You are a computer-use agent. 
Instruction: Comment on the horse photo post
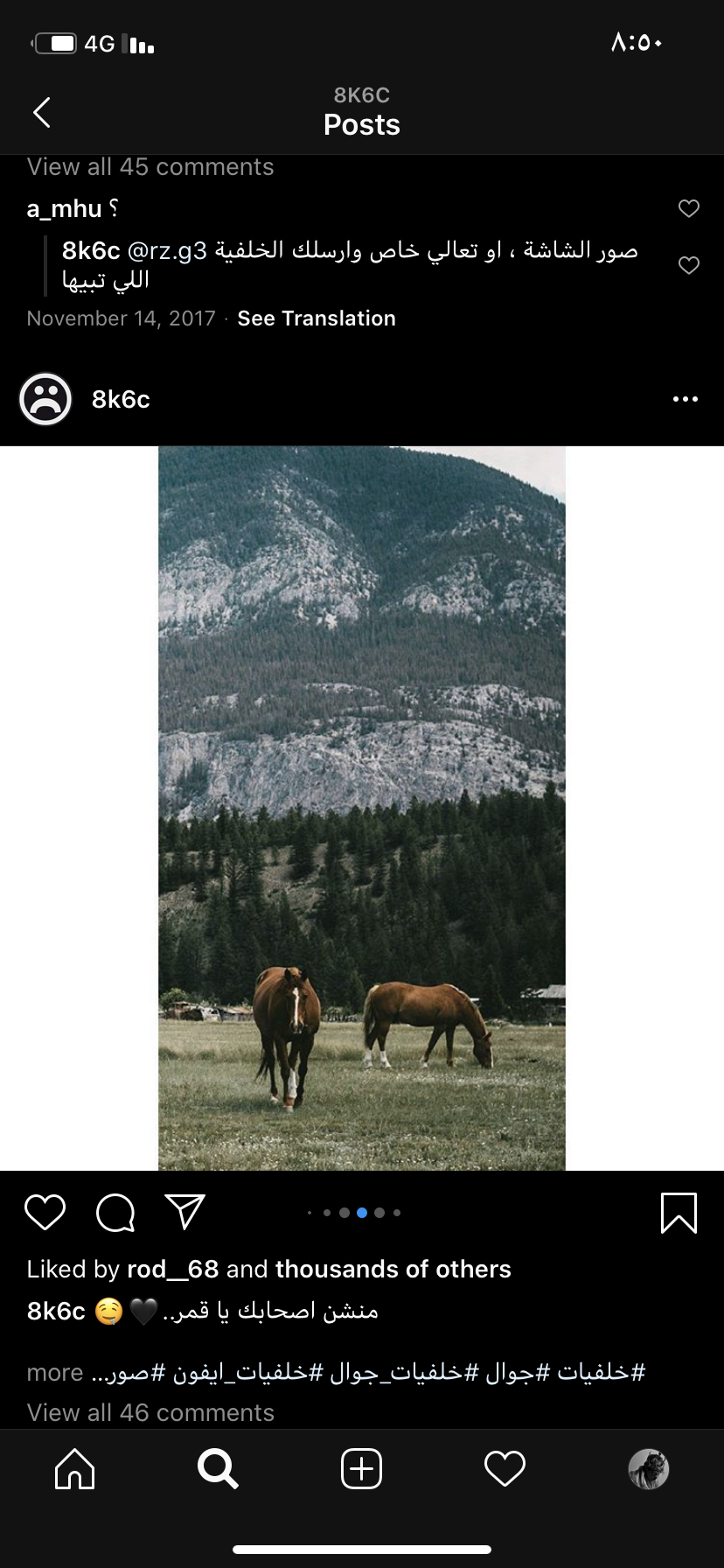115,1213
